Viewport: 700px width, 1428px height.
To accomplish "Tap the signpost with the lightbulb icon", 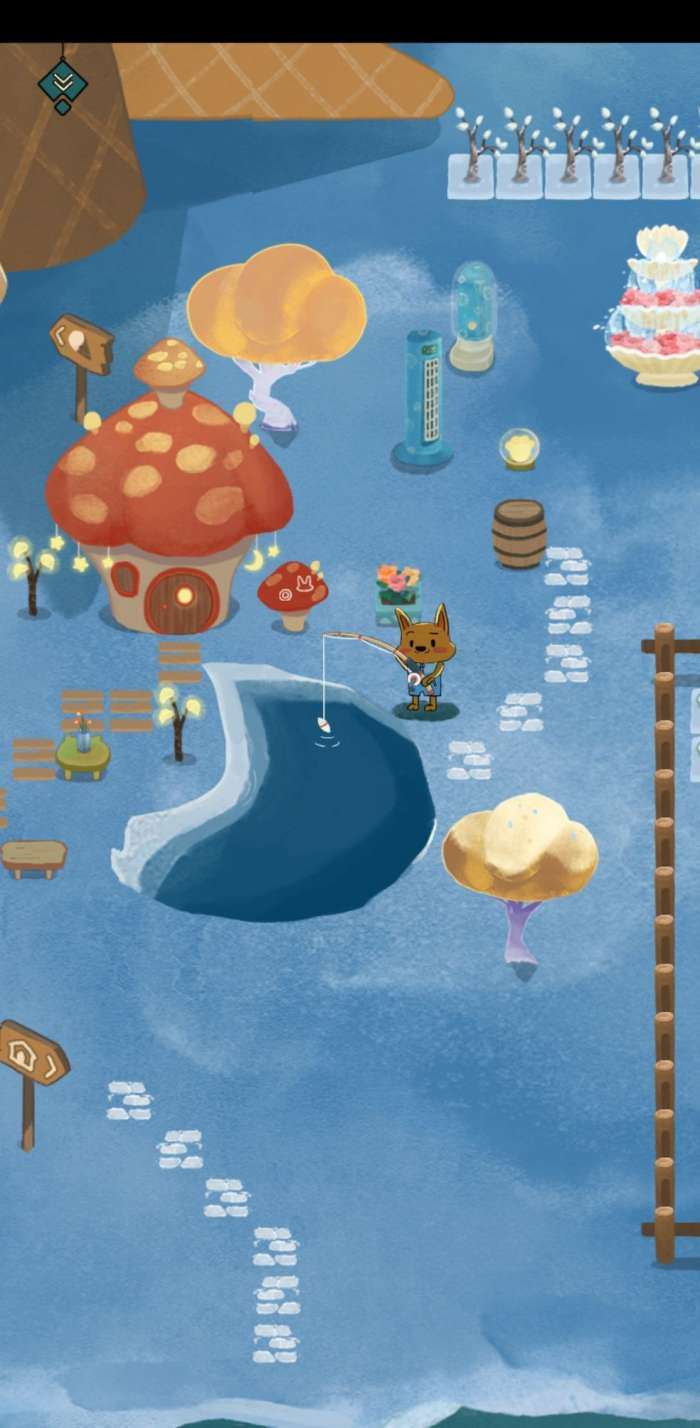I will (x=81, y=345).
